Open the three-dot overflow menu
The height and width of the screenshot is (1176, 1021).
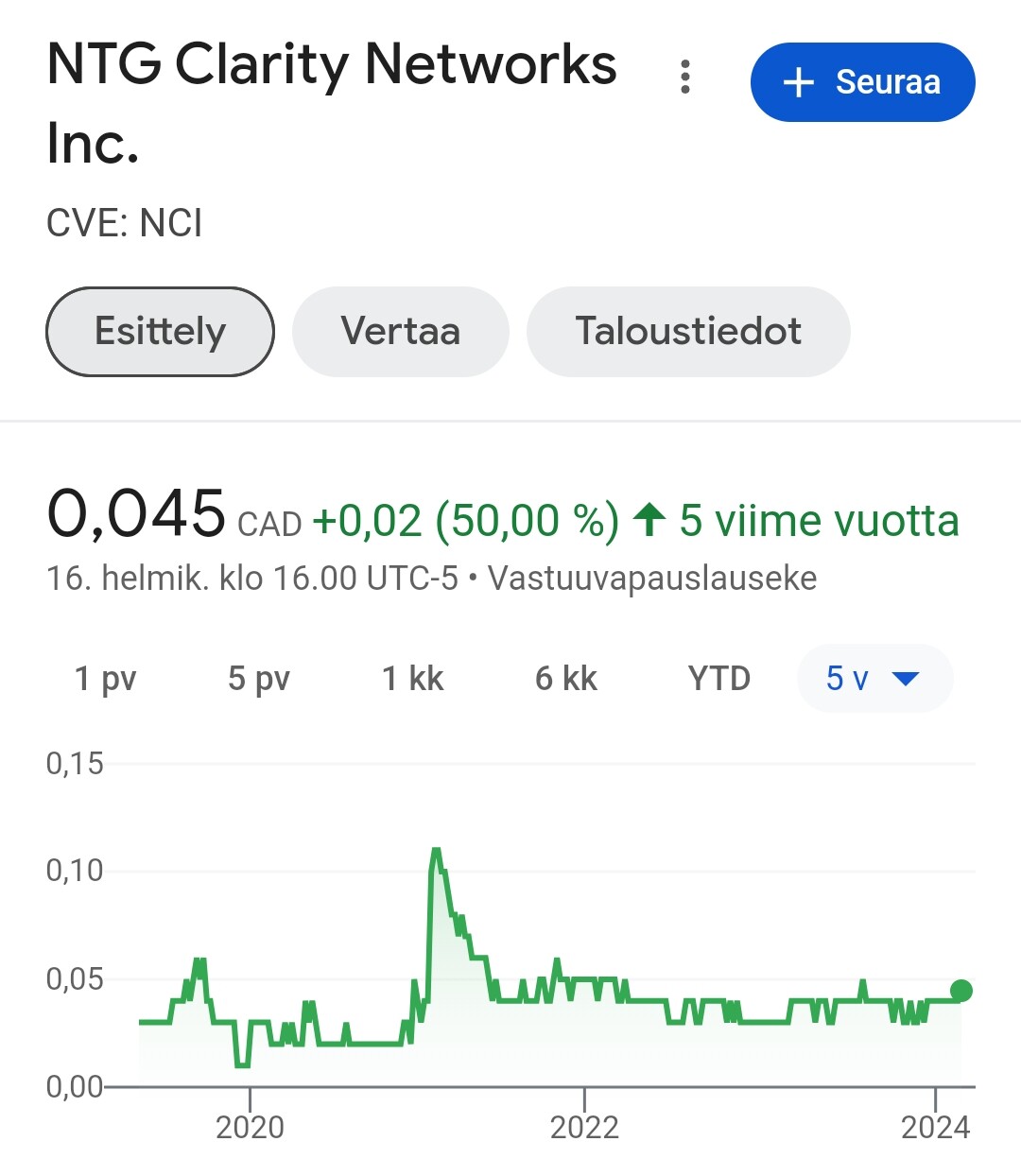point(685,77)
